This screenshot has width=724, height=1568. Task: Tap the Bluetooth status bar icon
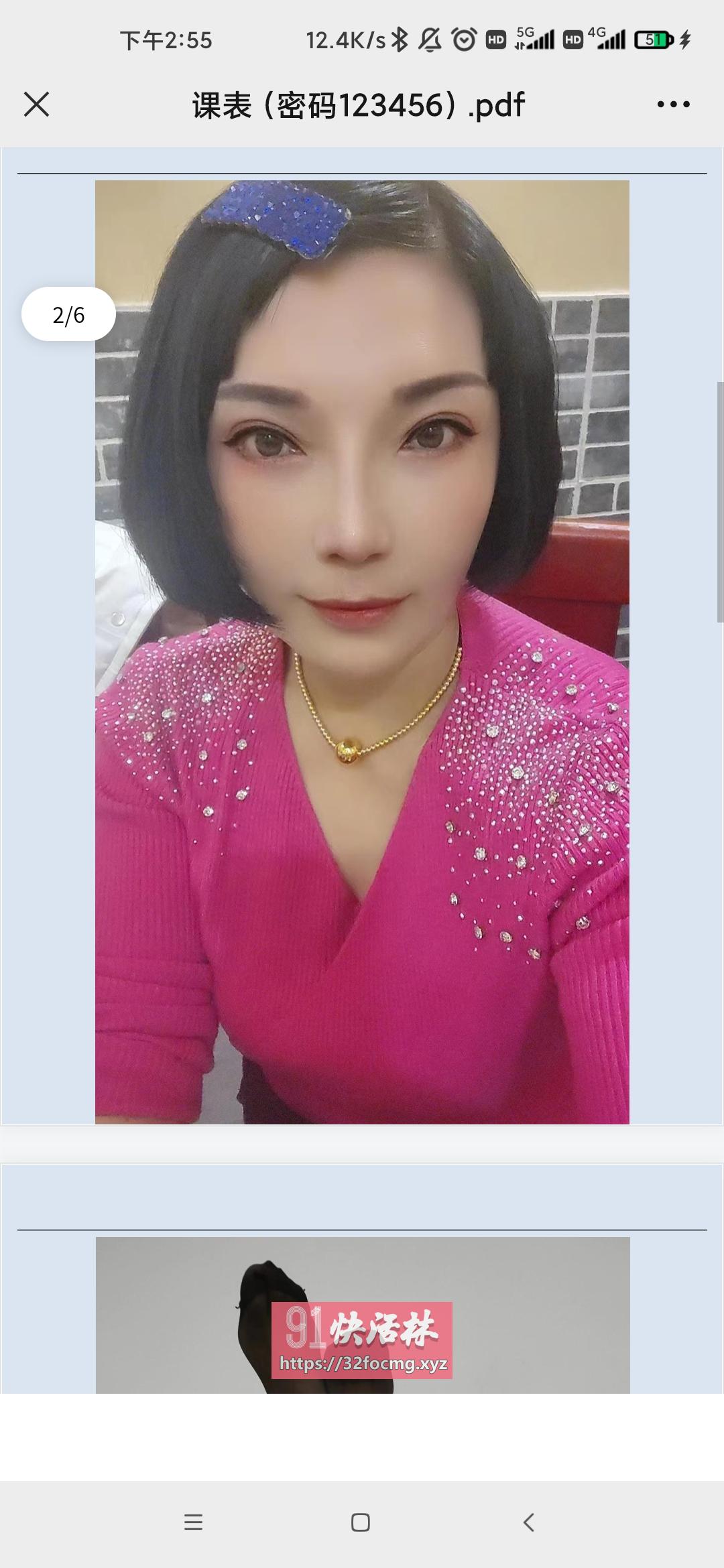point(399,40)
